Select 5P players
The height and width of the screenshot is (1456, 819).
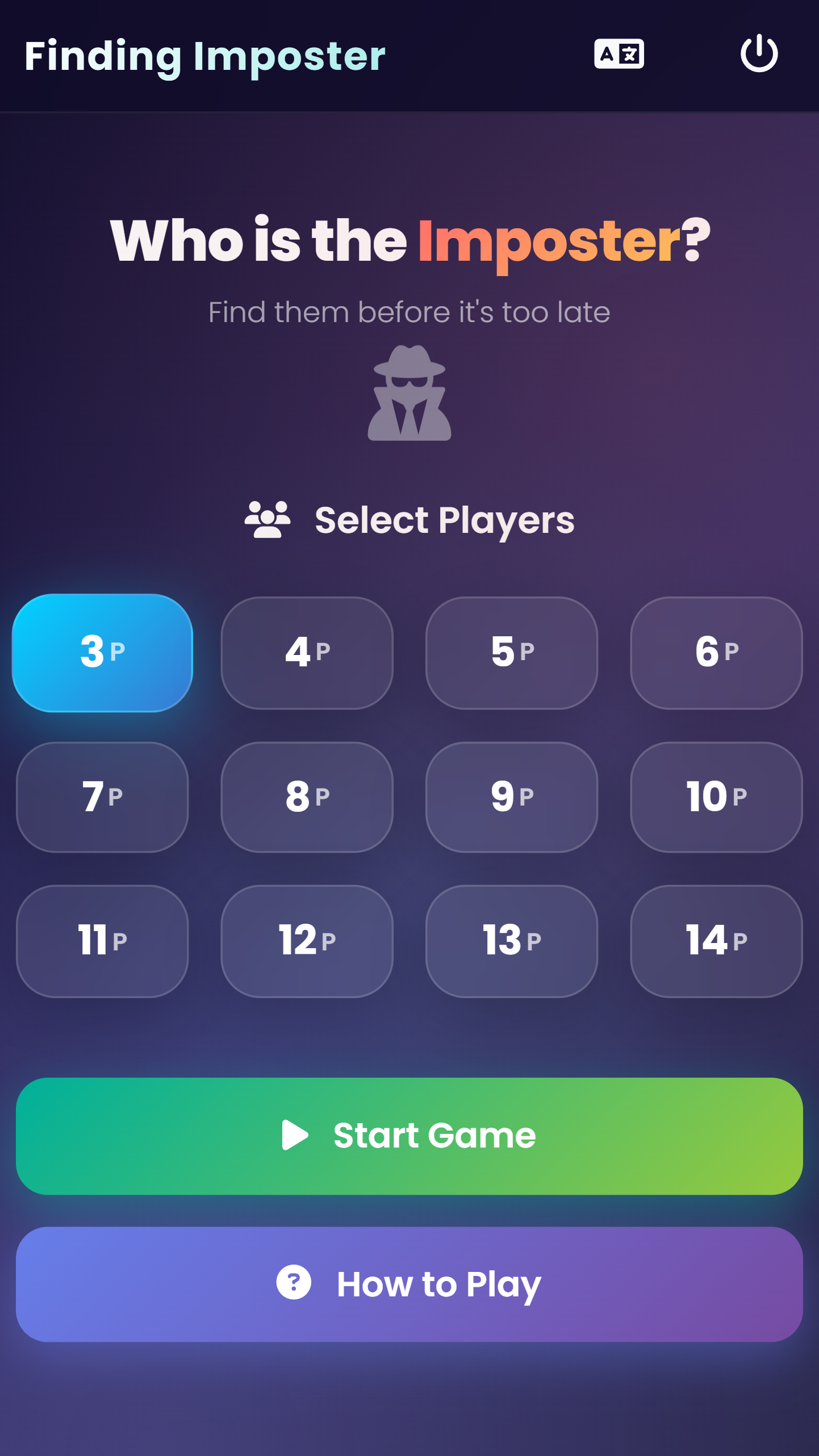(512, 652)
